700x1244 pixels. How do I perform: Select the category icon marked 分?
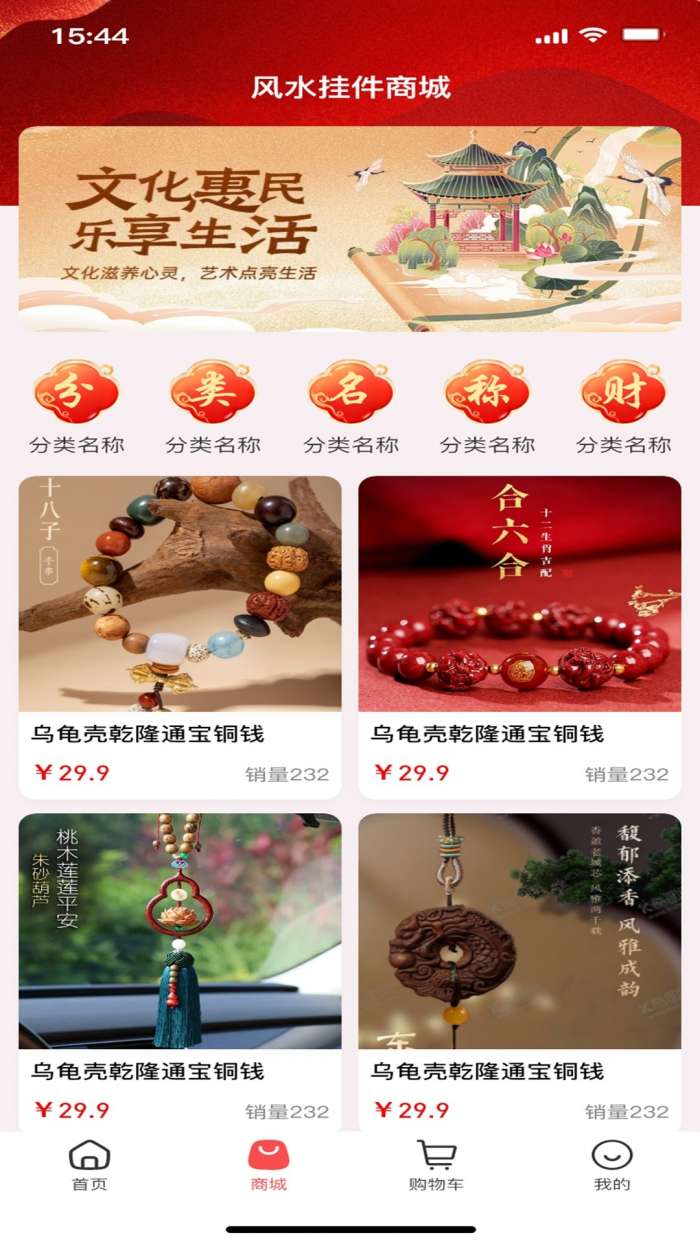tap(76, 392)
